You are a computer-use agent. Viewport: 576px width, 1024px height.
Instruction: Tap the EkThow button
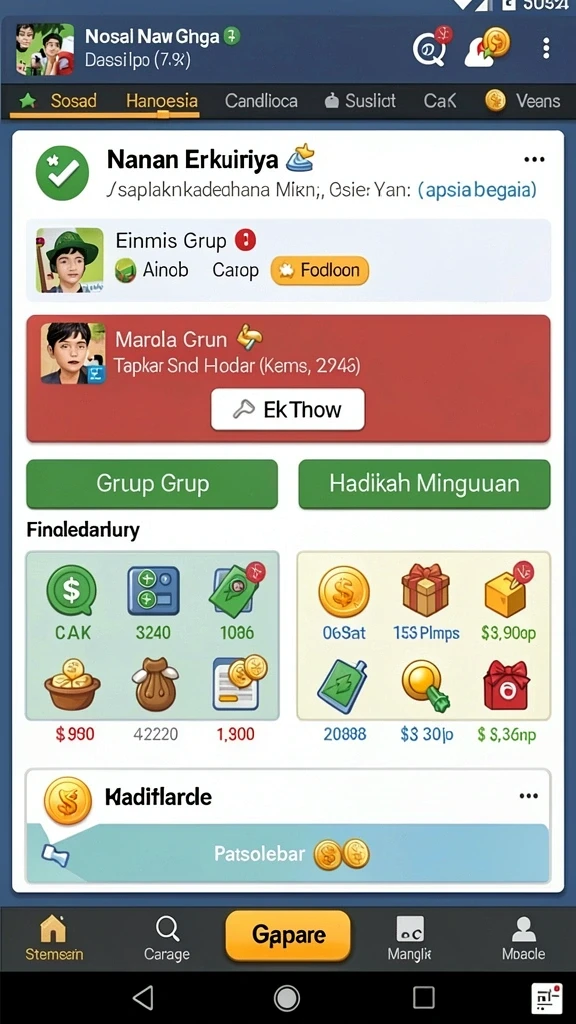tap(287, 409)
